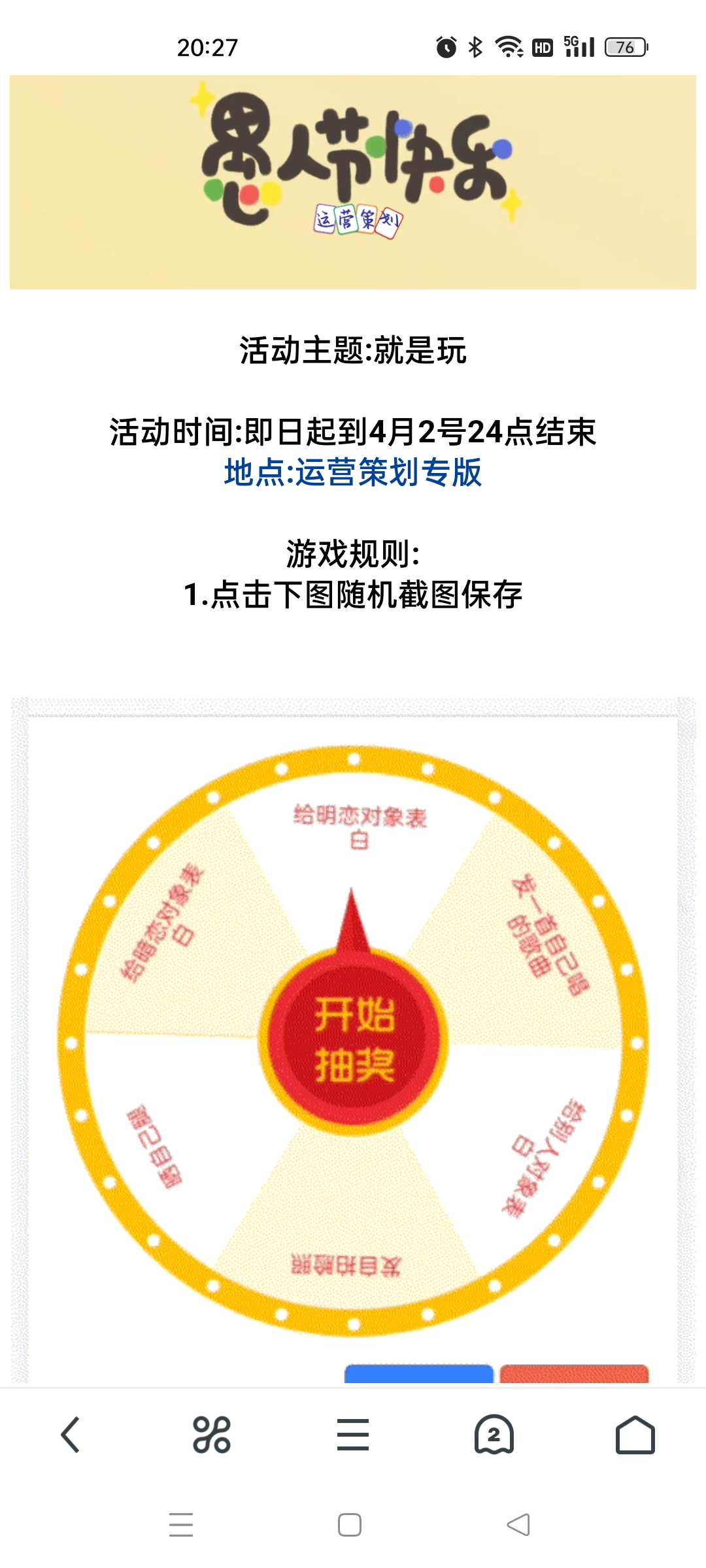Go to the browser home page
This screenshot has width=706, height=1568.
pos(635,1435)
